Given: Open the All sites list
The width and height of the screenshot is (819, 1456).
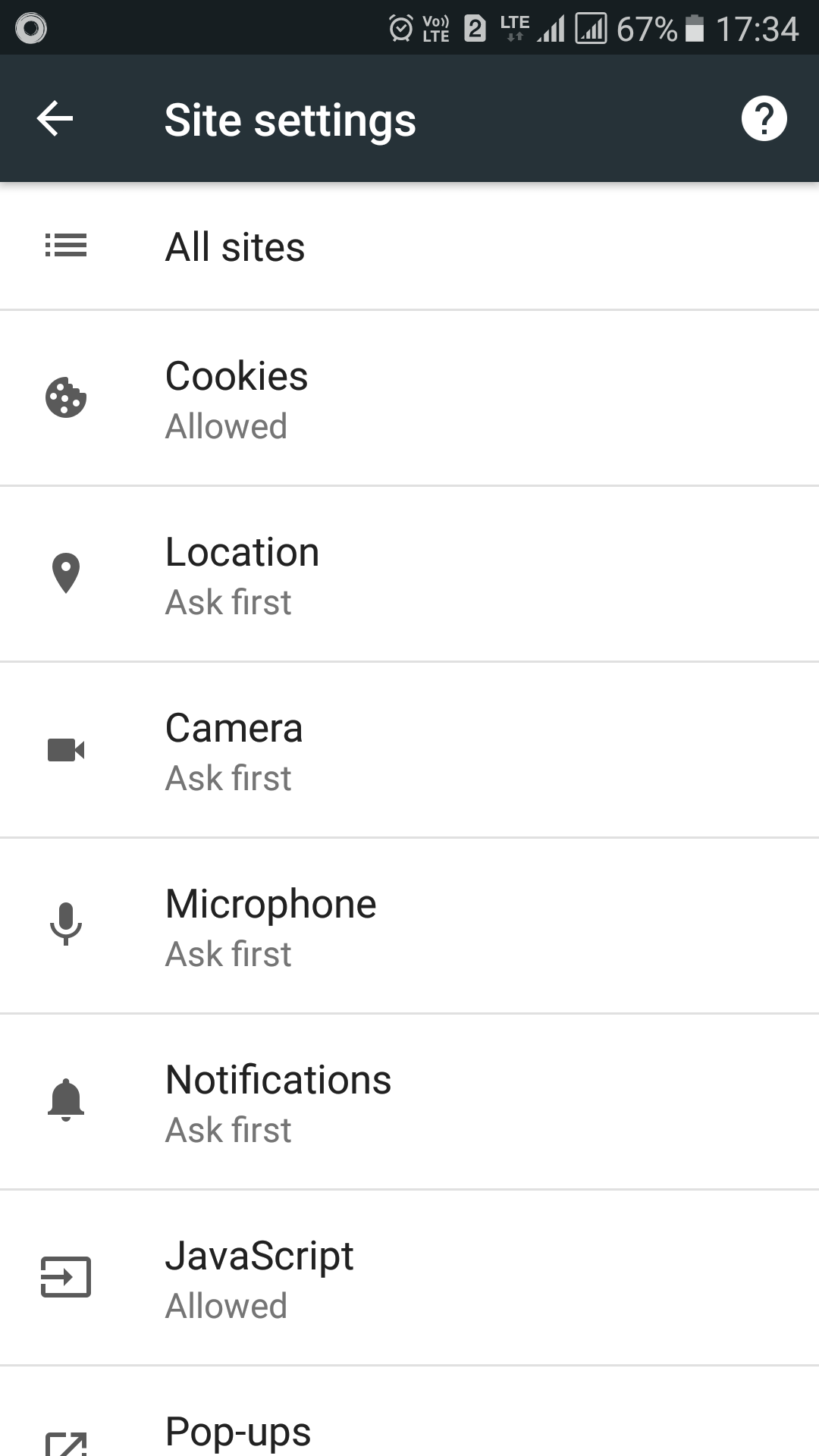Looking at the screenshot, I should 409,246.
